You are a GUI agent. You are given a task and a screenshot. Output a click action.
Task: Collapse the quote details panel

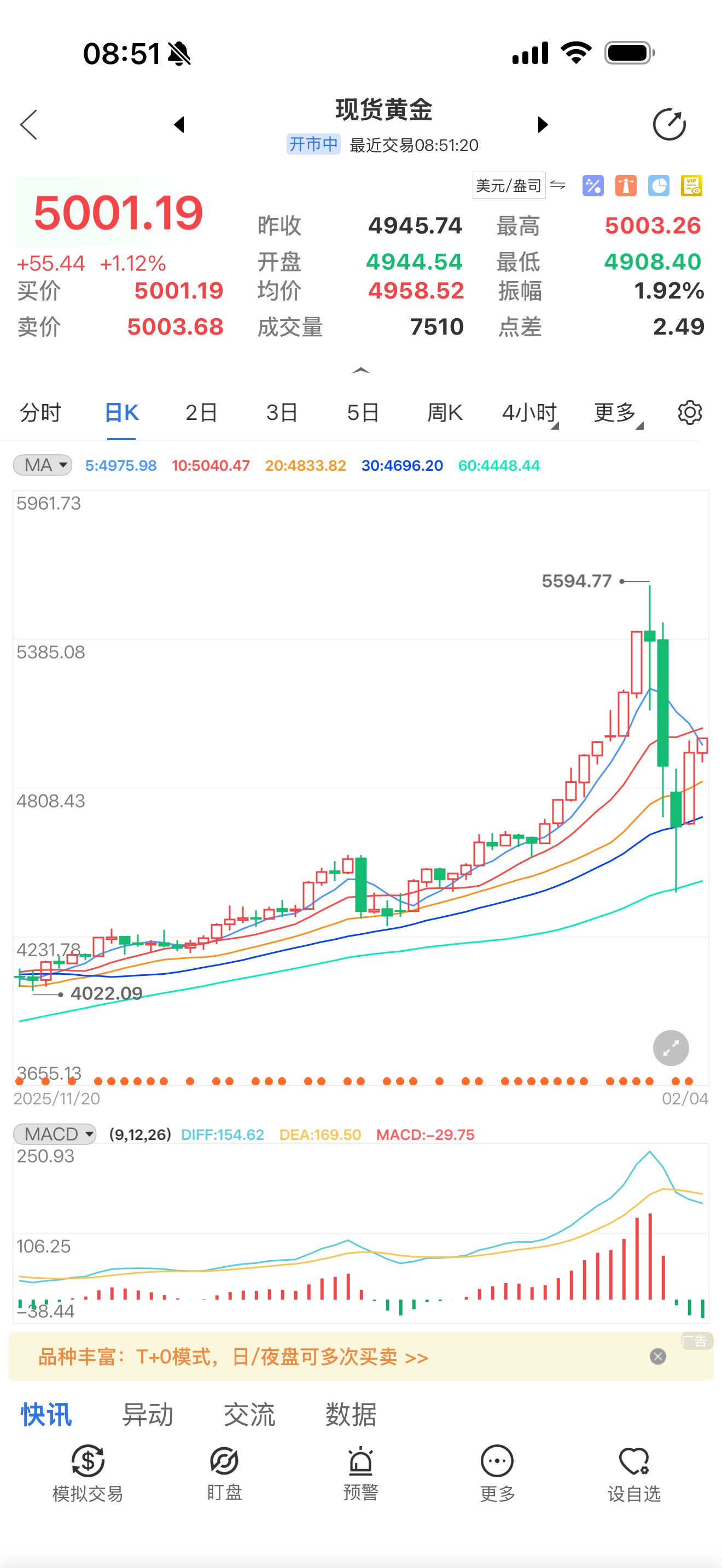(x=361, y=370)
